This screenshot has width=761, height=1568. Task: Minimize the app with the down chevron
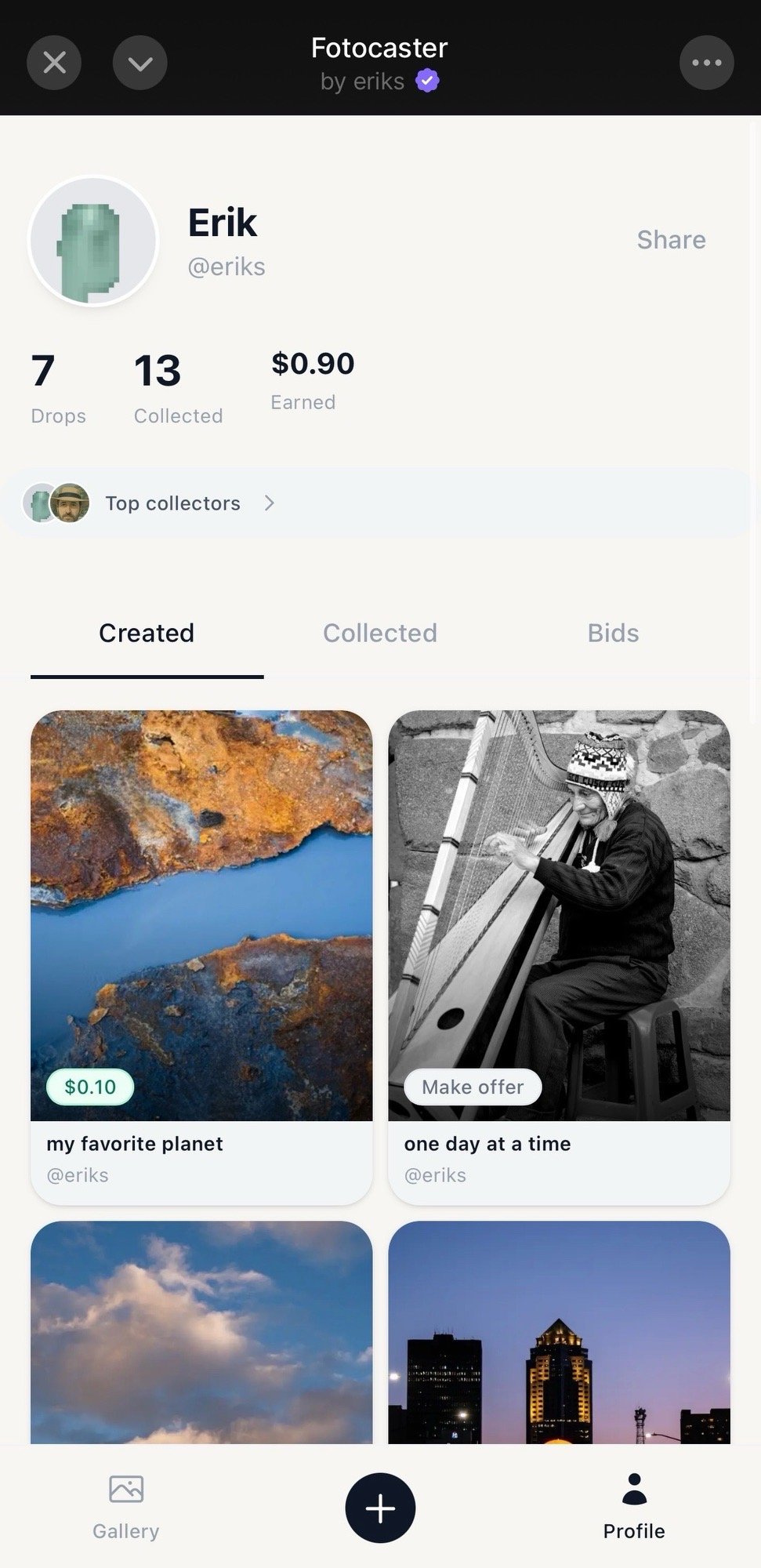[x=140, y=62]
